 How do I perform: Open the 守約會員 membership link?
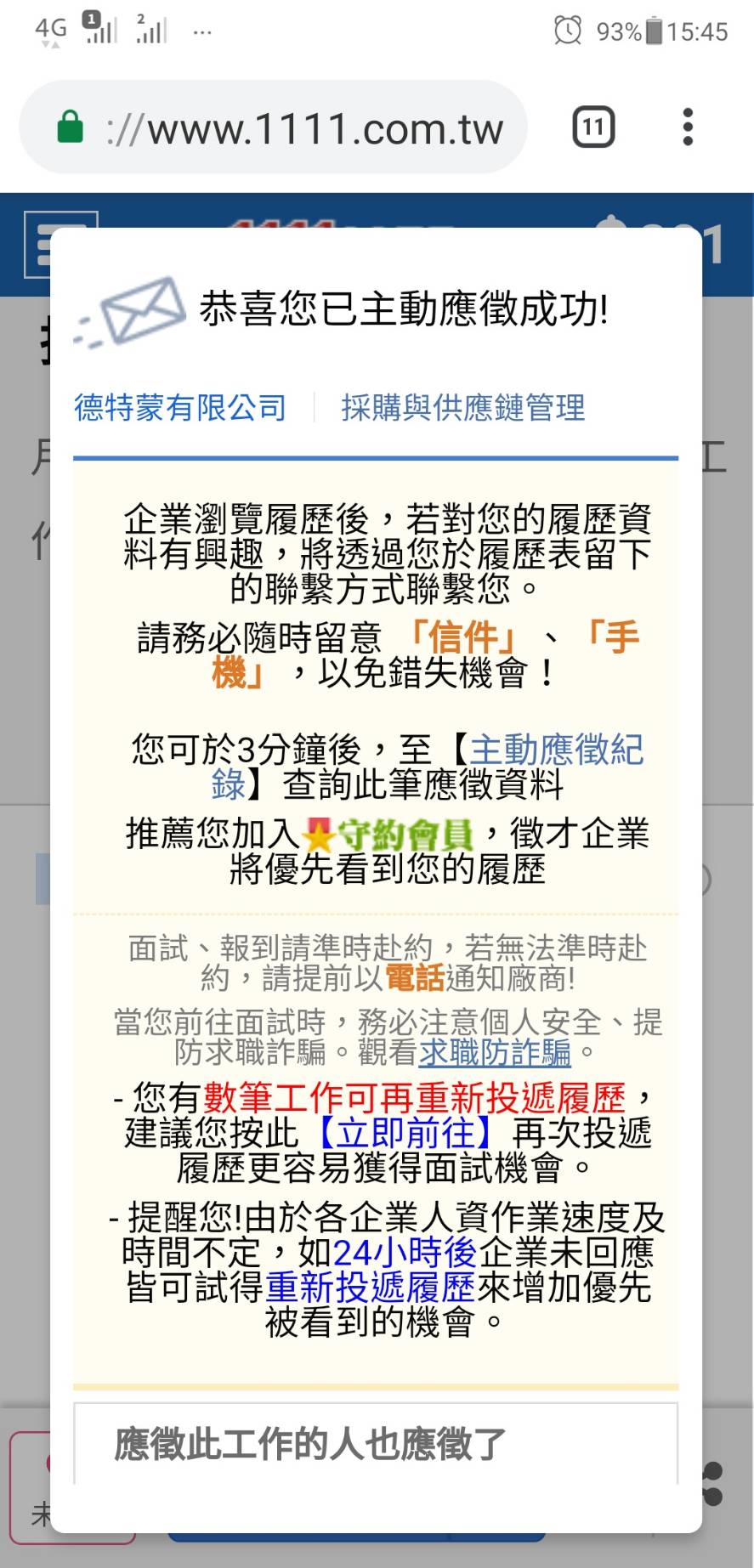pyautogui.click(x=389, y=835)
